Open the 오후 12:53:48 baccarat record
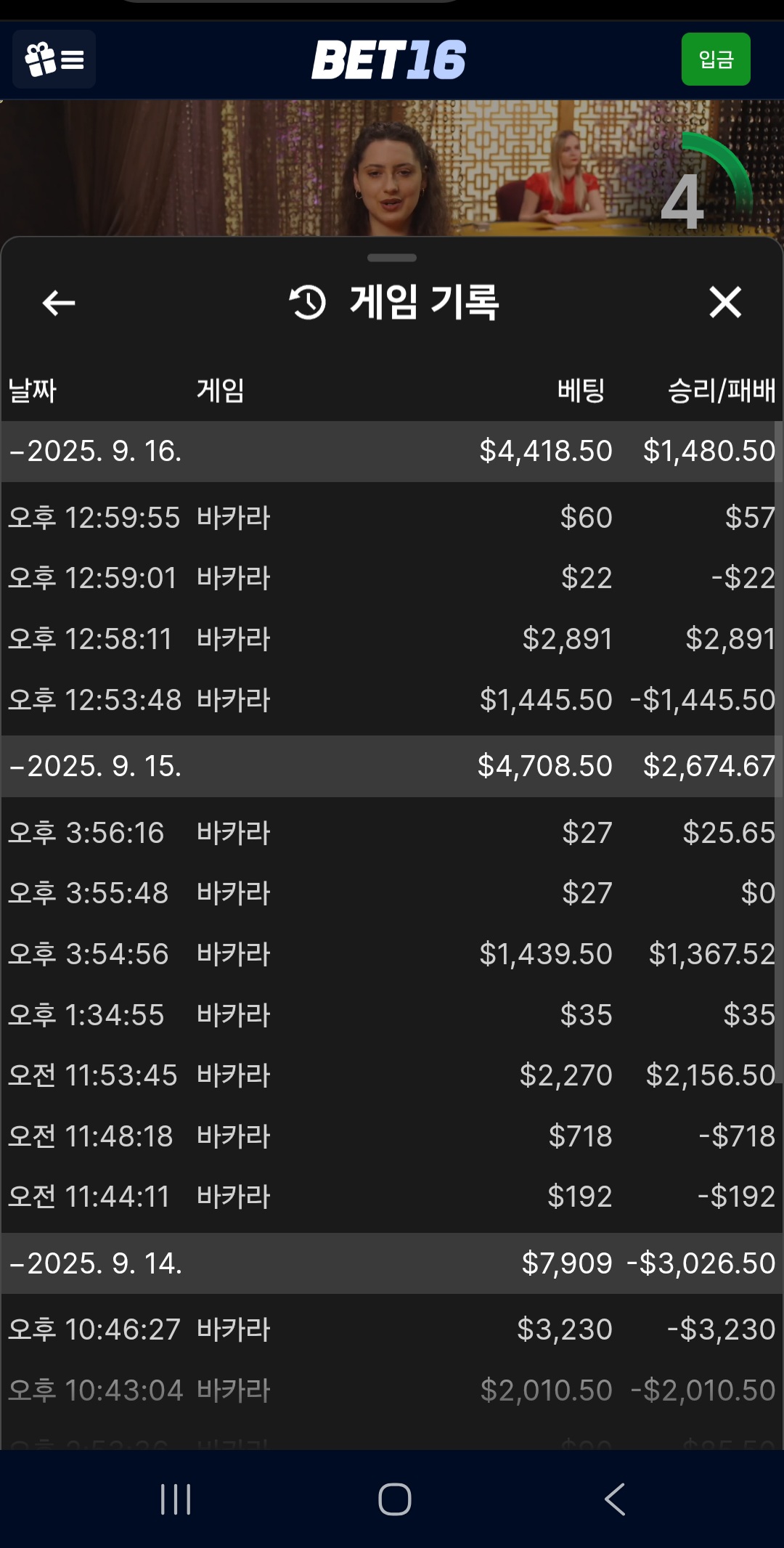The width and height of the screenshot is (784, 1548). [392, 700]
